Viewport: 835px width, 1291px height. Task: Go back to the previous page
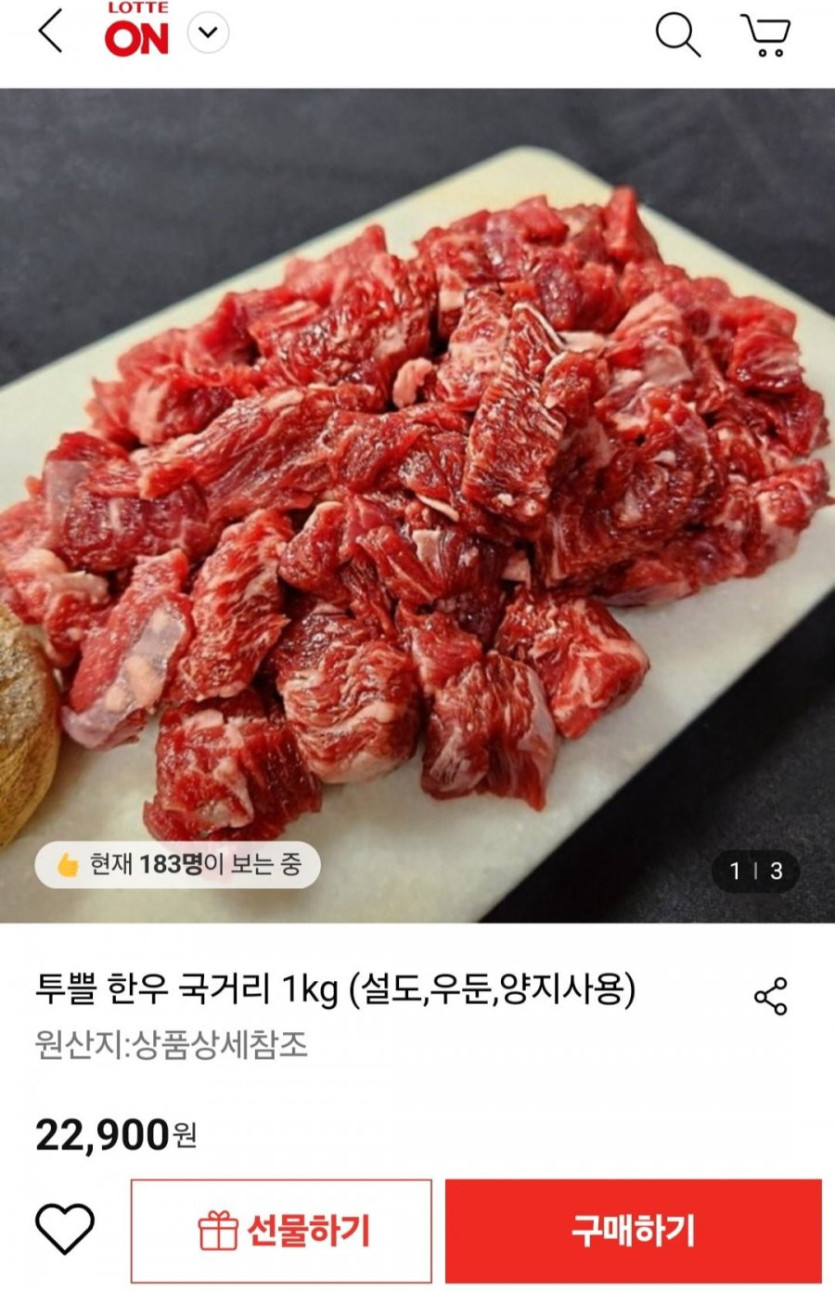[x=50, y=33]
